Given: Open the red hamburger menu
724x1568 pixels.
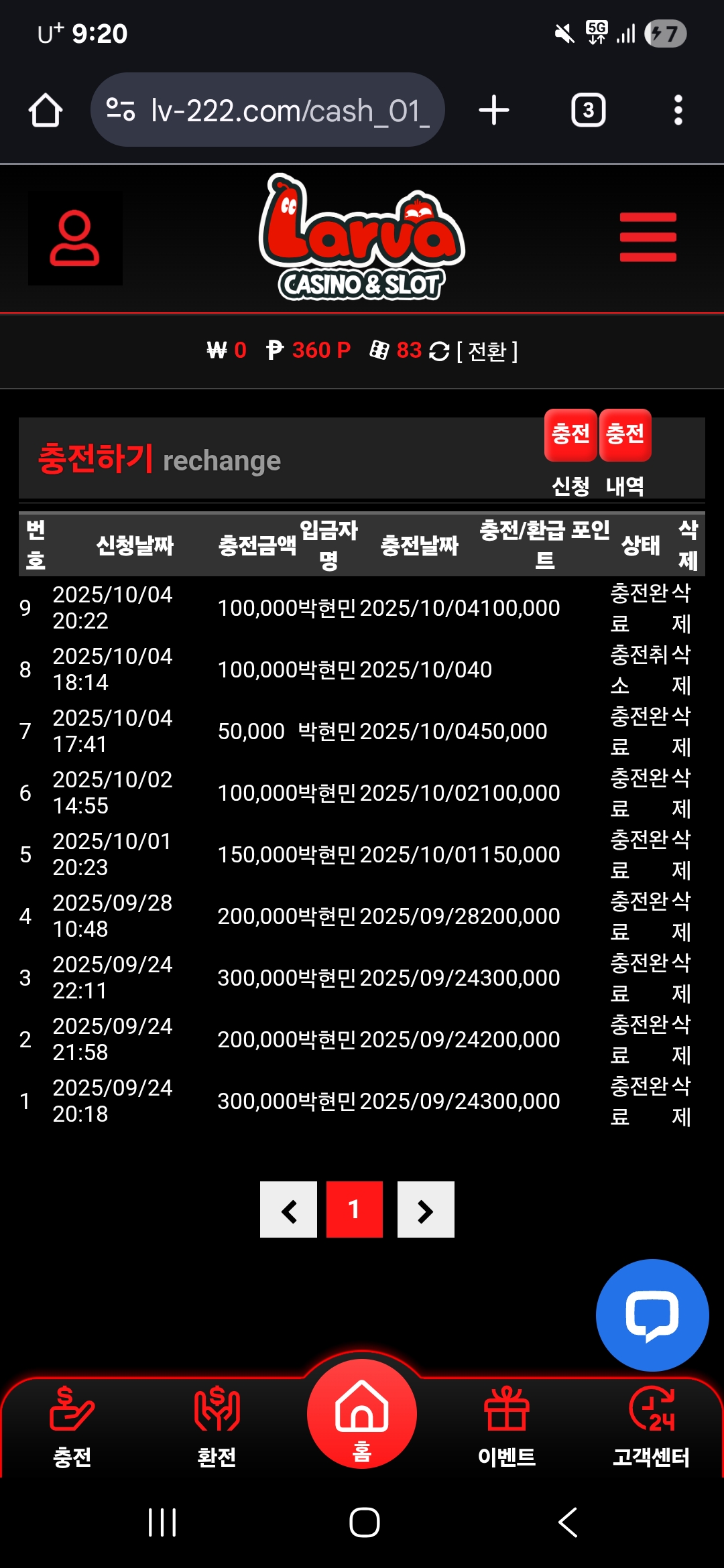Looking at the screenshot, I should [648, 237].
